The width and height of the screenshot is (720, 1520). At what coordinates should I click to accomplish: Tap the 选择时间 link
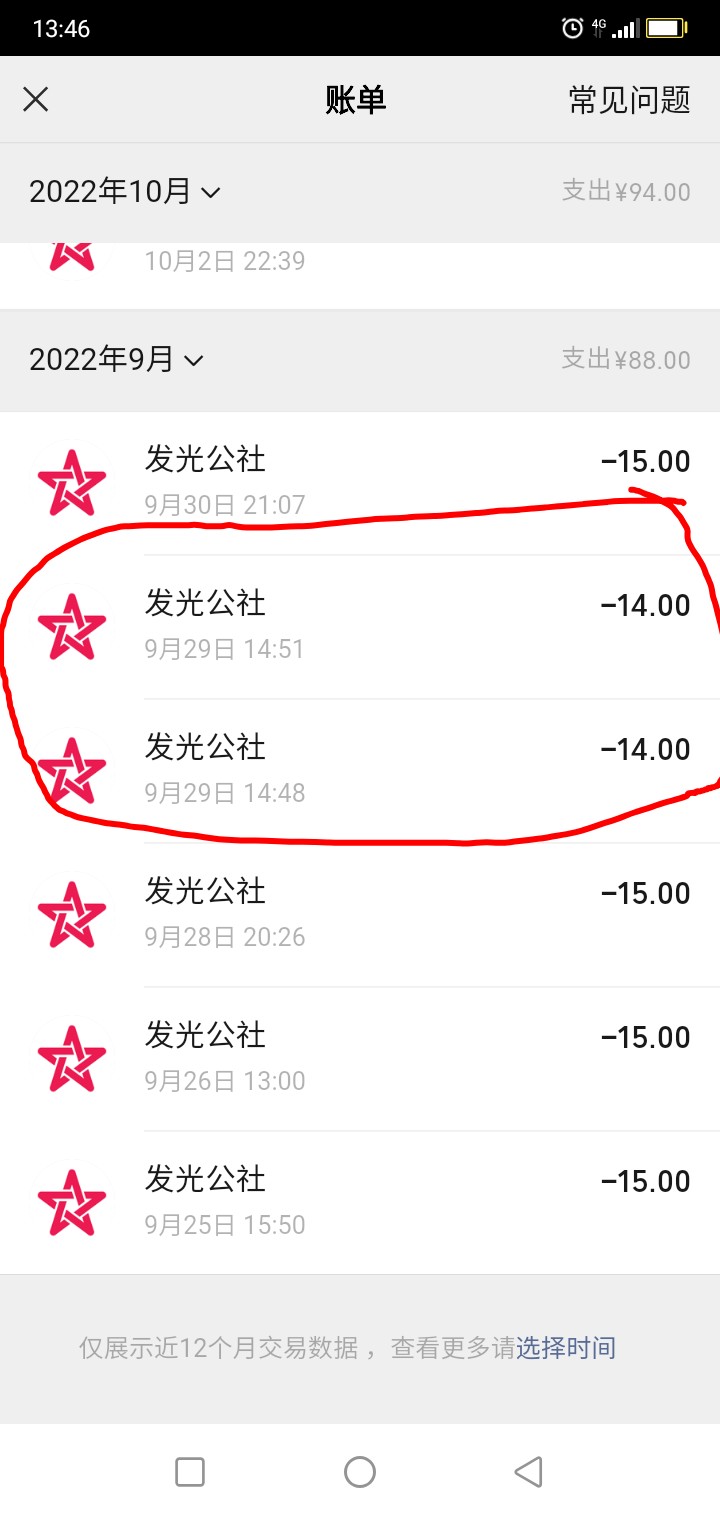click(565, 1348)
